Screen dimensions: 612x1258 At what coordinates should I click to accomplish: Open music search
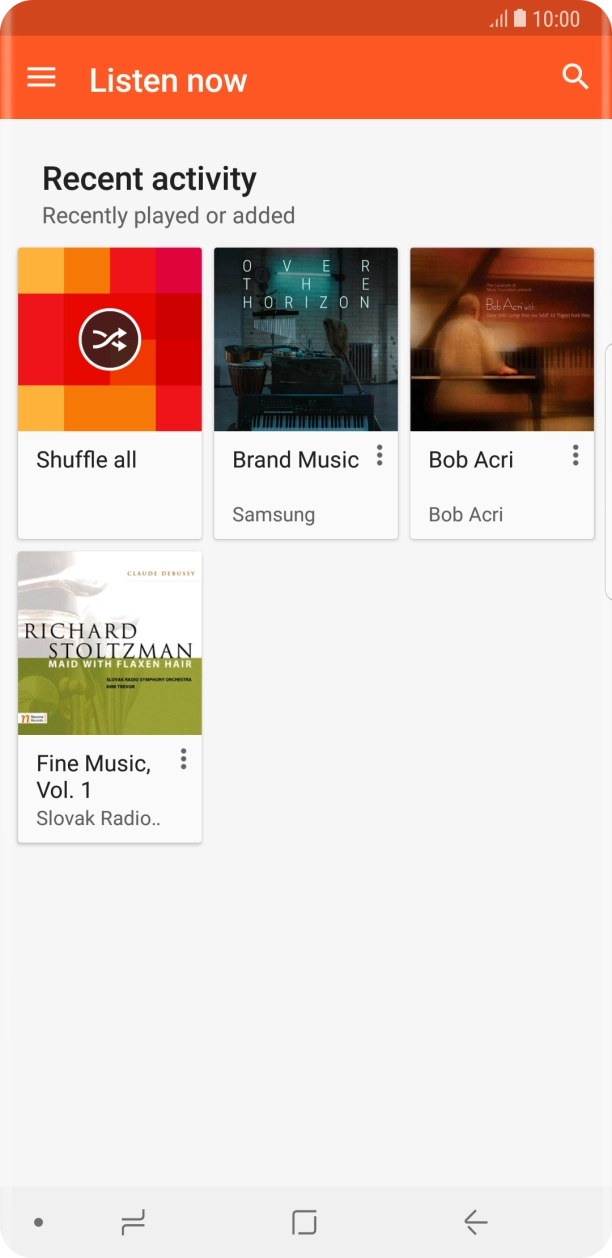coord(575,77)
